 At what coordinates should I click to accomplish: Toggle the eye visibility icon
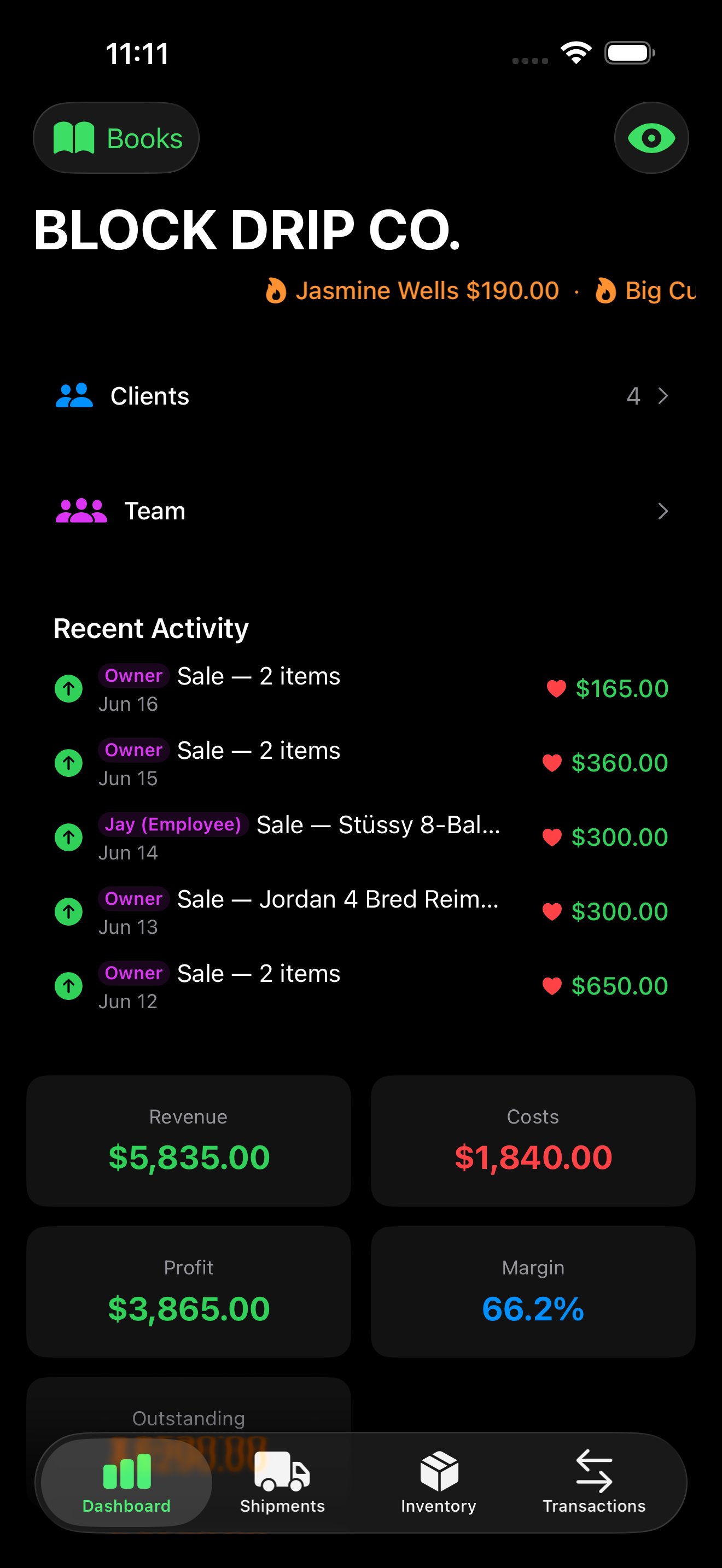click(x=651, y=138)
